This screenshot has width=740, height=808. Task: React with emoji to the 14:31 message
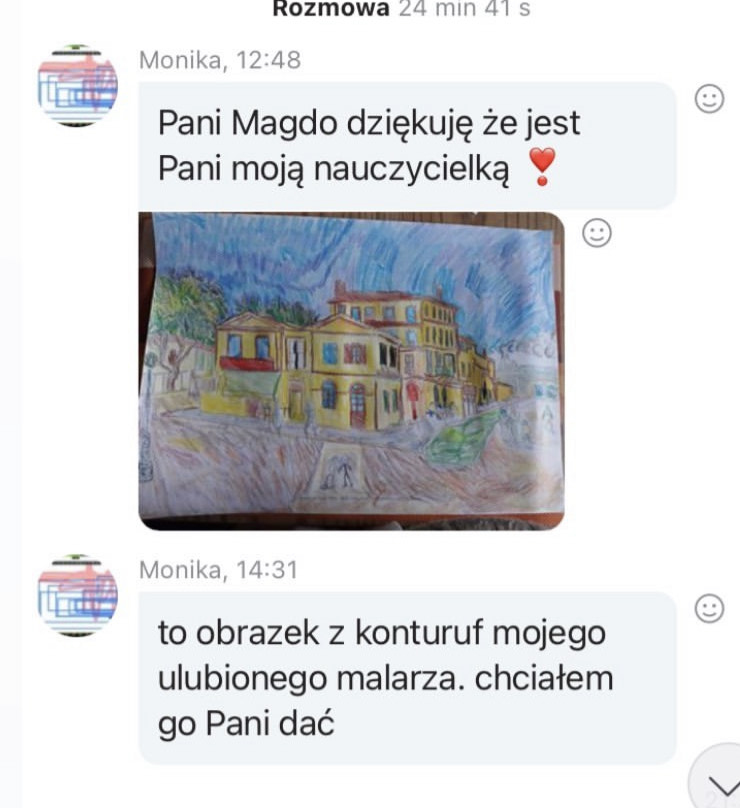click(x=709, y=608)
